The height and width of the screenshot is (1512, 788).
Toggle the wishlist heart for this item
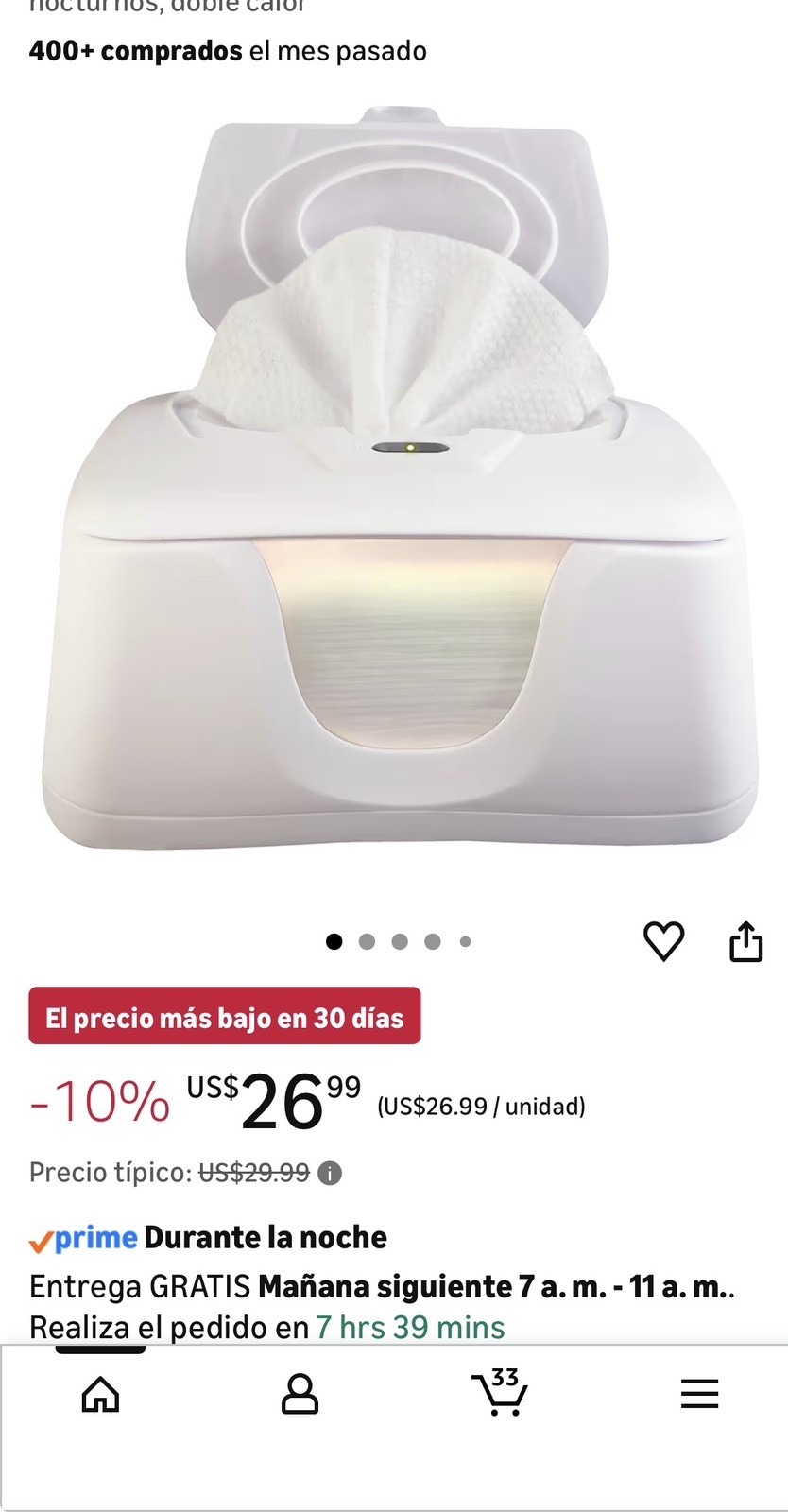[x=665, y=940]
